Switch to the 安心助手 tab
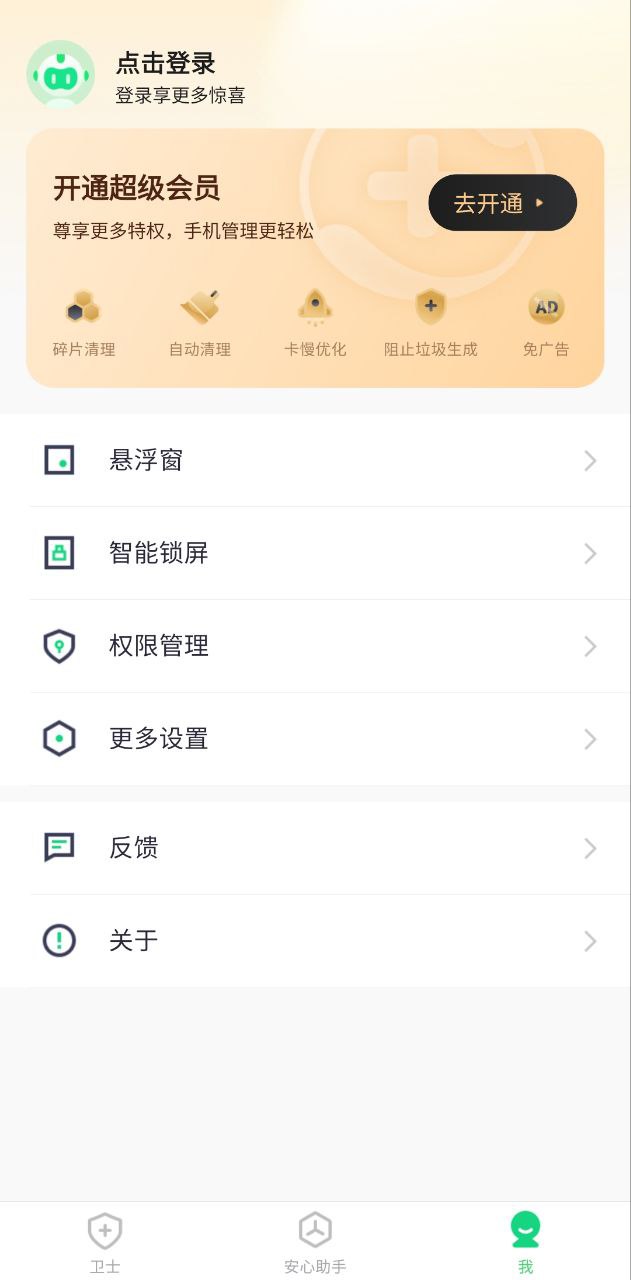 pos(315,1242)
